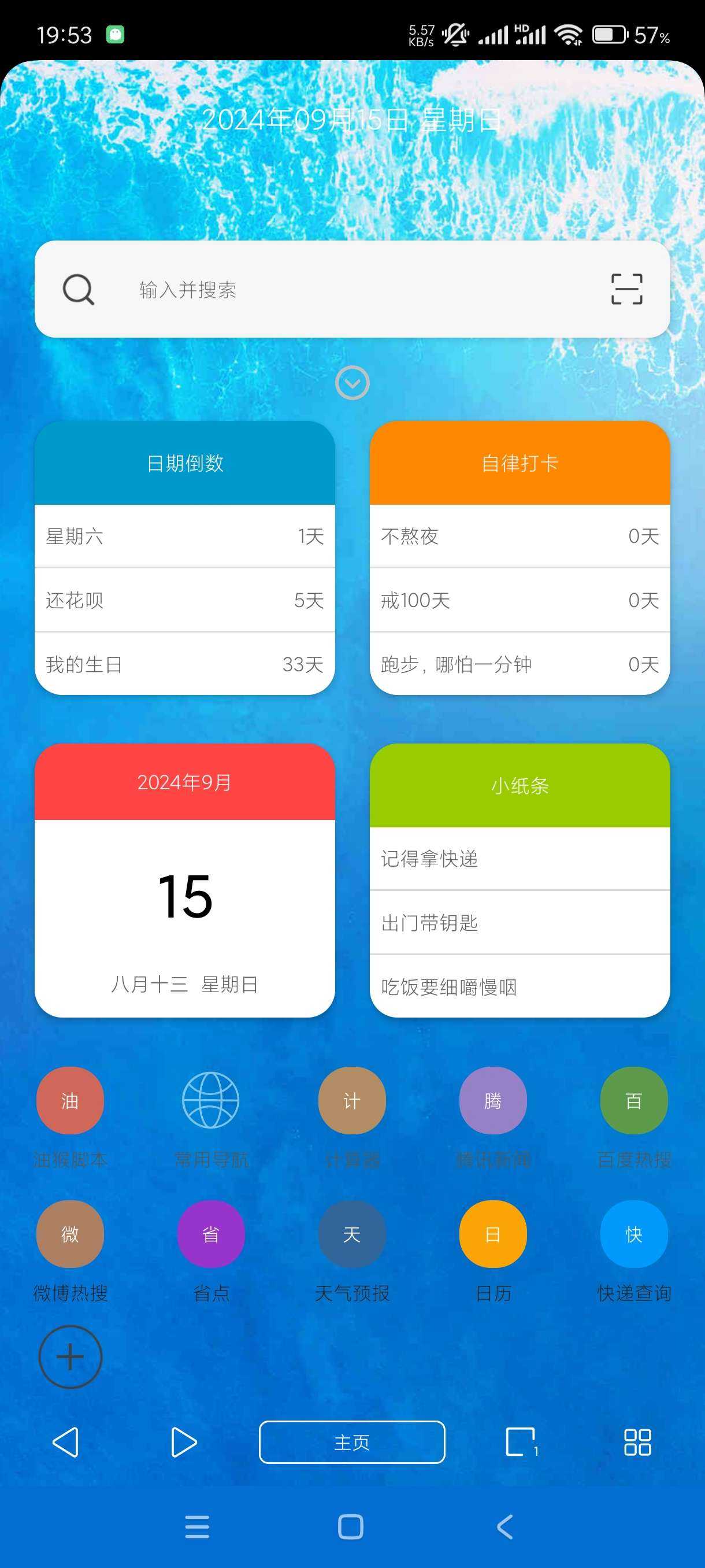Open the 小纸条 notes card
Screen dimensions: 705x1568
click(x=520, y=786)
